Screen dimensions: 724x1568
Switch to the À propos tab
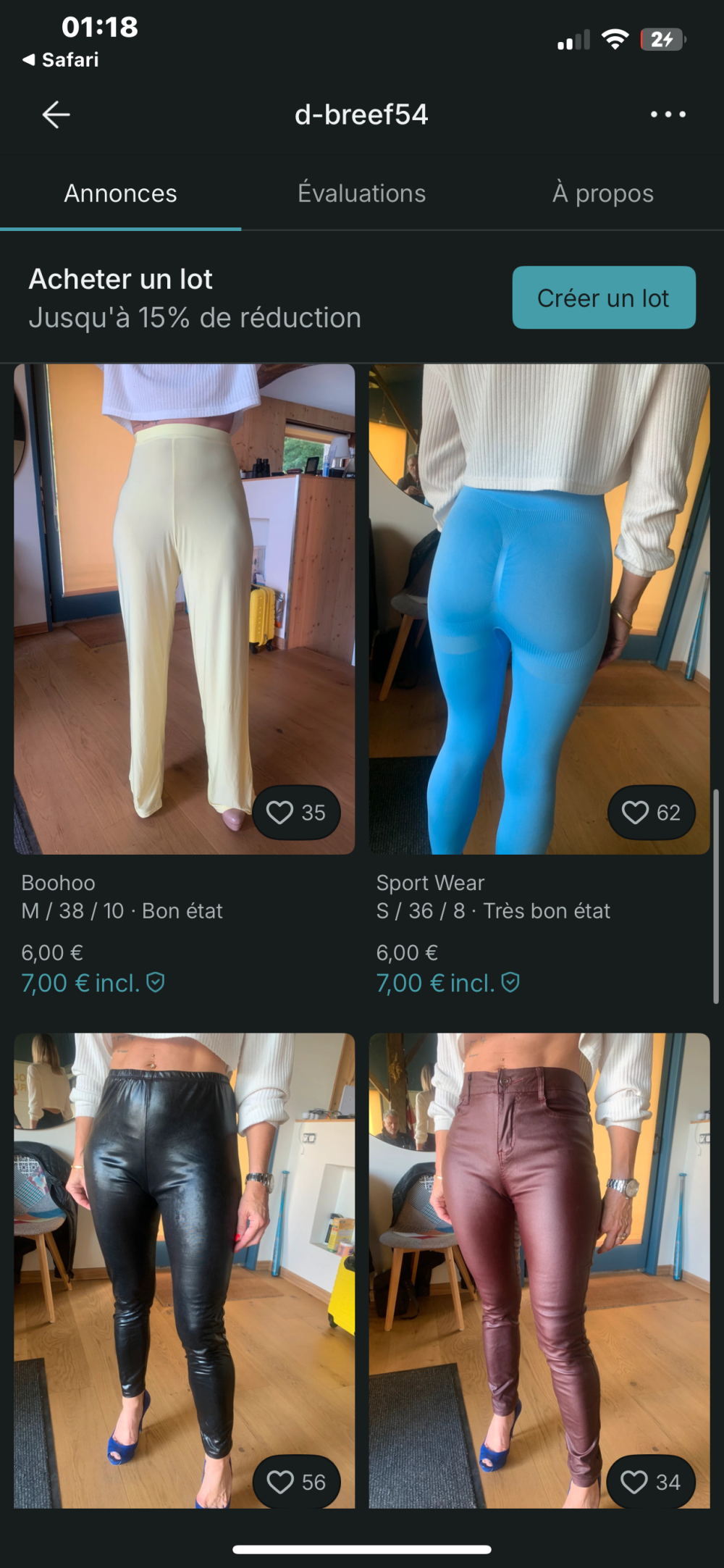coord(602,193)
